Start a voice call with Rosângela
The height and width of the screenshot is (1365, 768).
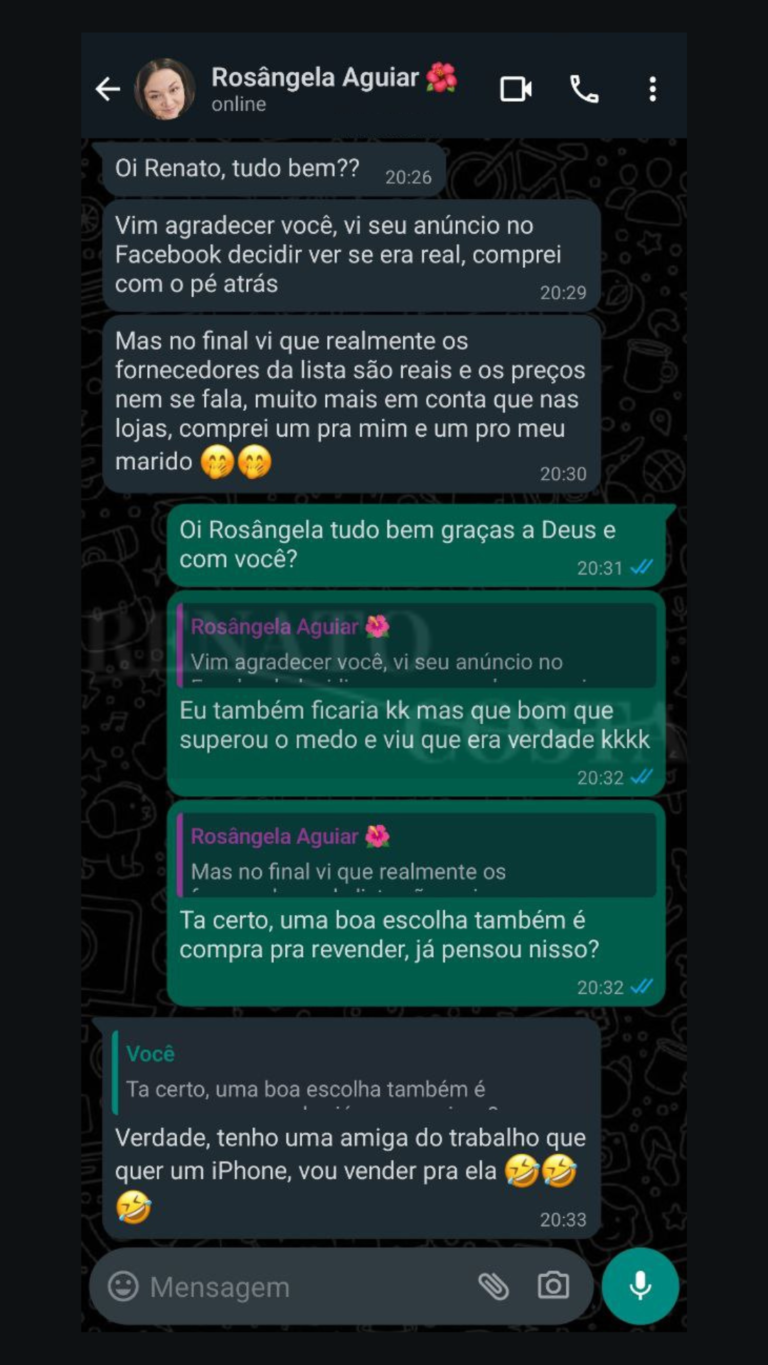(x=584, y=89)
